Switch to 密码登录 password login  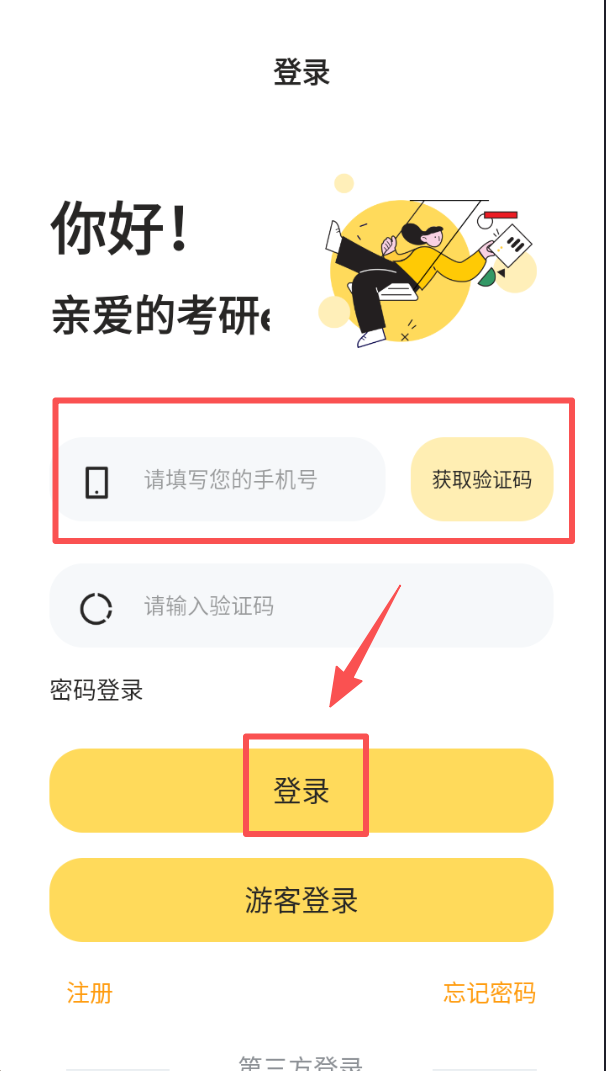tap(97, 690)
